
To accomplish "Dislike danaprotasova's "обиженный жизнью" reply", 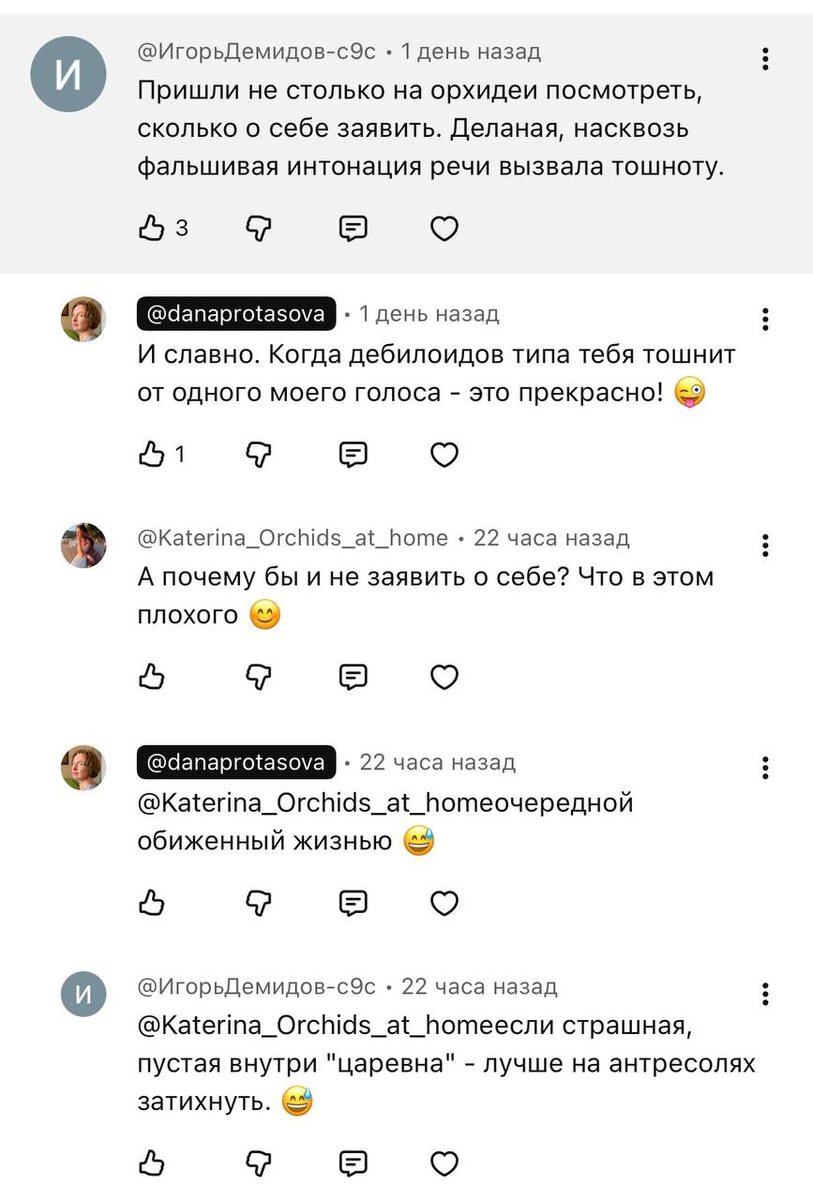I will click(259, 903).
